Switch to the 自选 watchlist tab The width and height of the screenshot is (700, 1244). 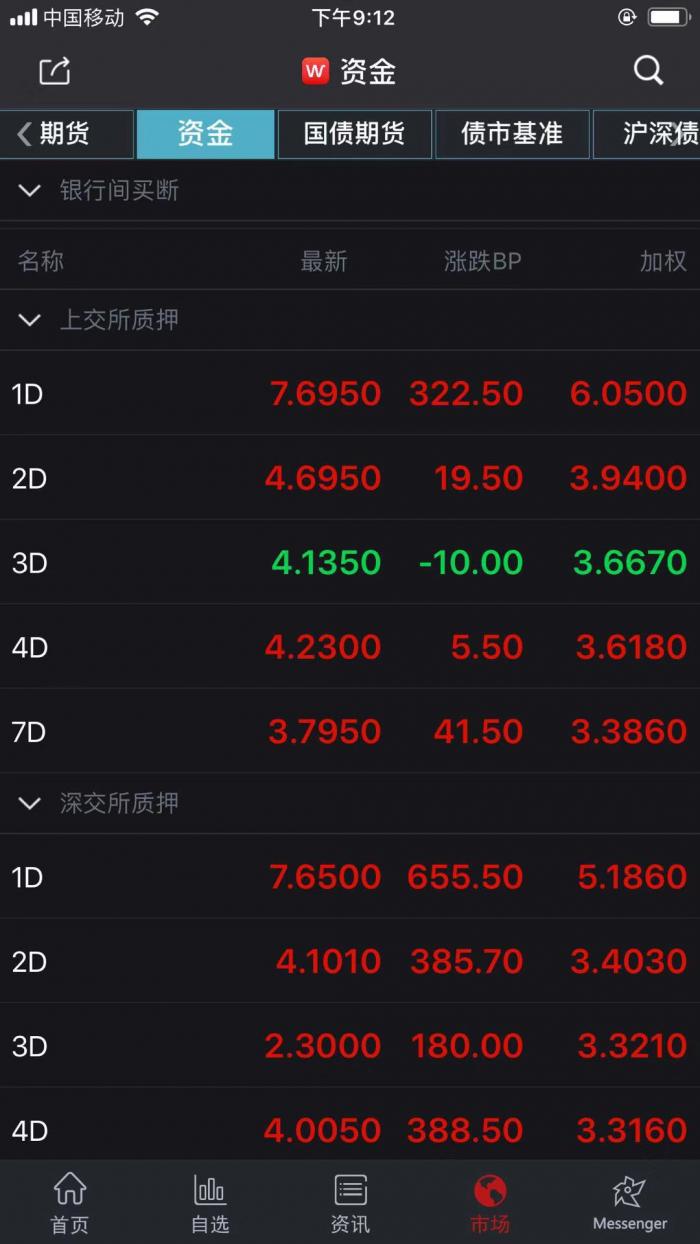pos(210,1203)
